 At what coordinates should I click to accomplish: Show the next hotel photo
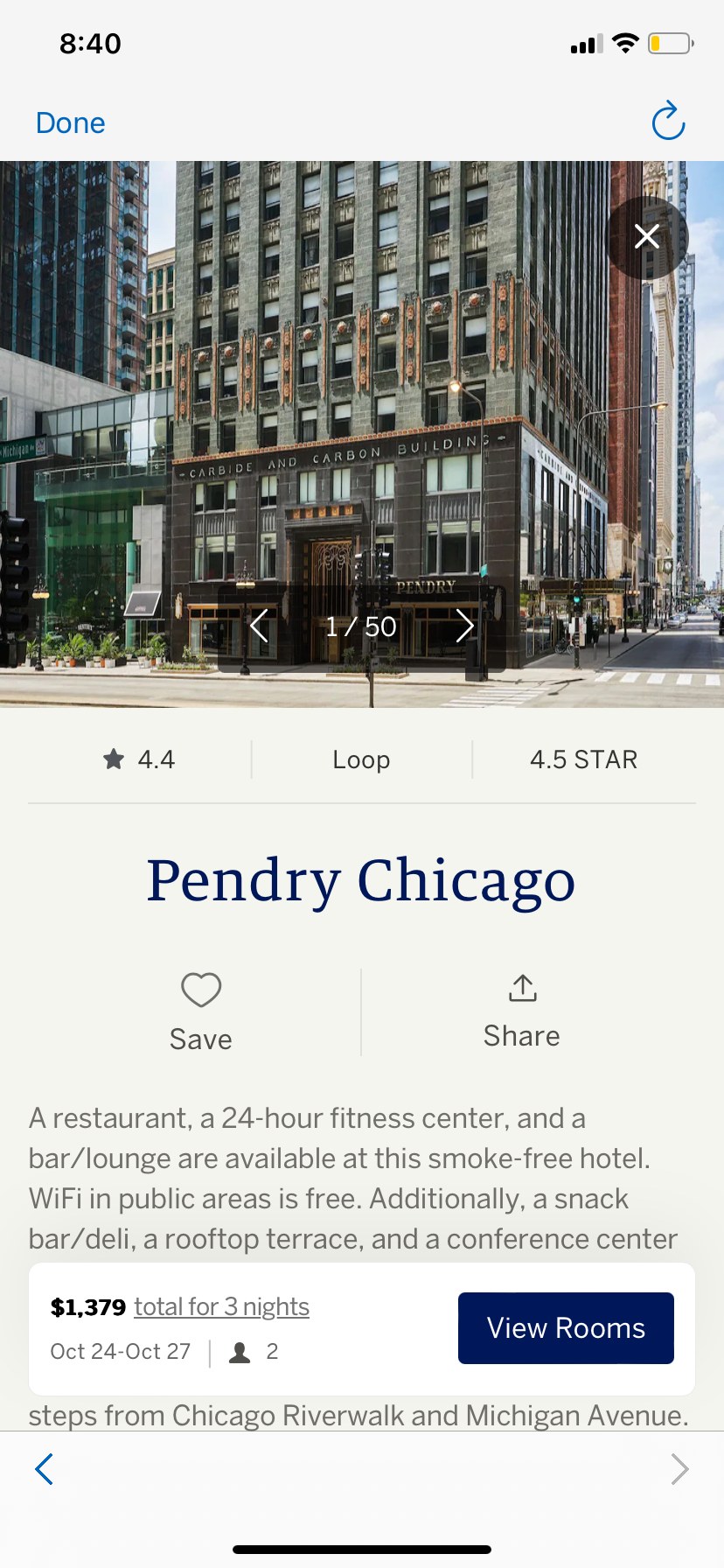click(464, 626)
